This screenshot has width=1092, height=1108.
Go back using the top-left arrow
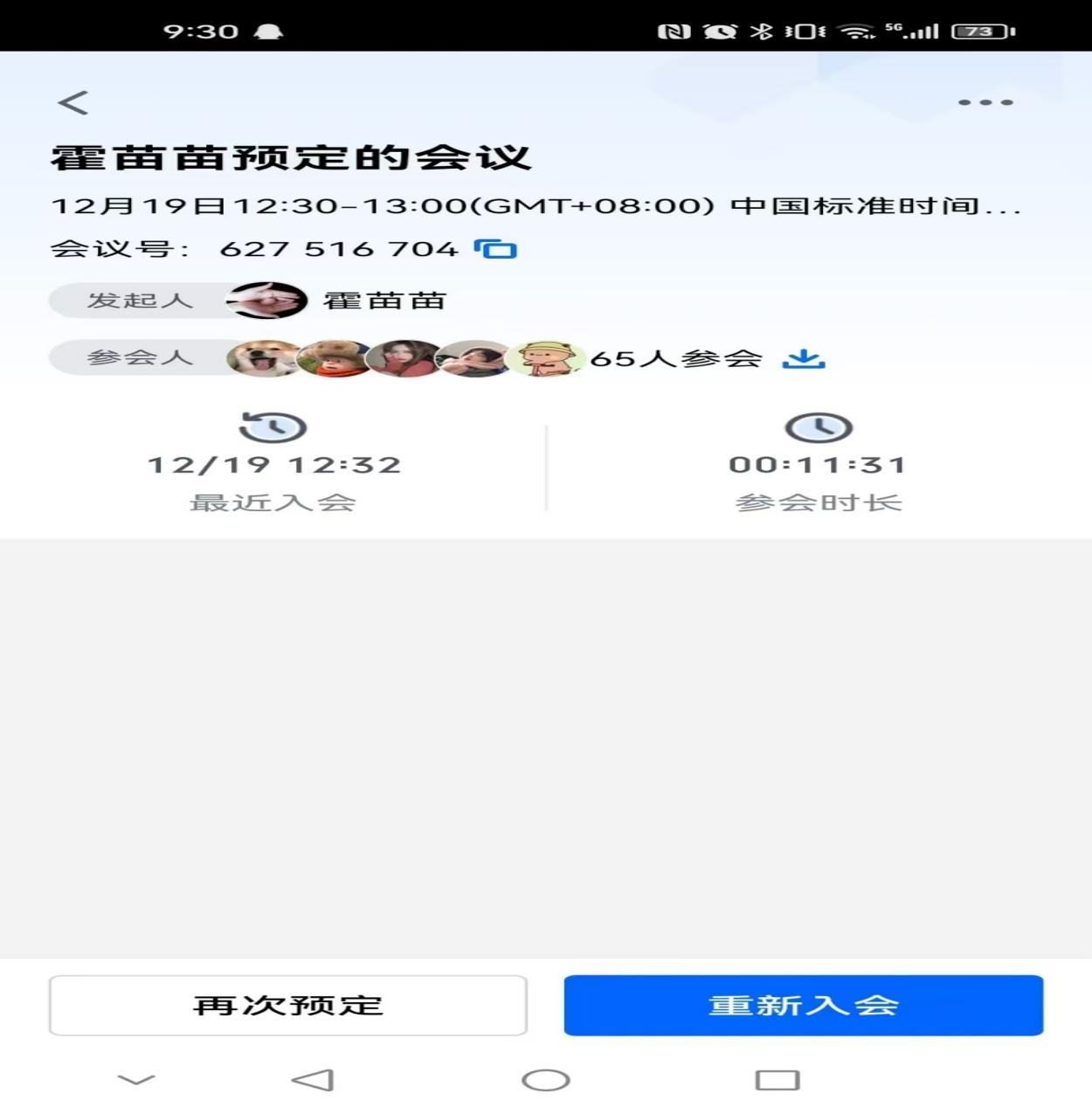coord(73,103)
